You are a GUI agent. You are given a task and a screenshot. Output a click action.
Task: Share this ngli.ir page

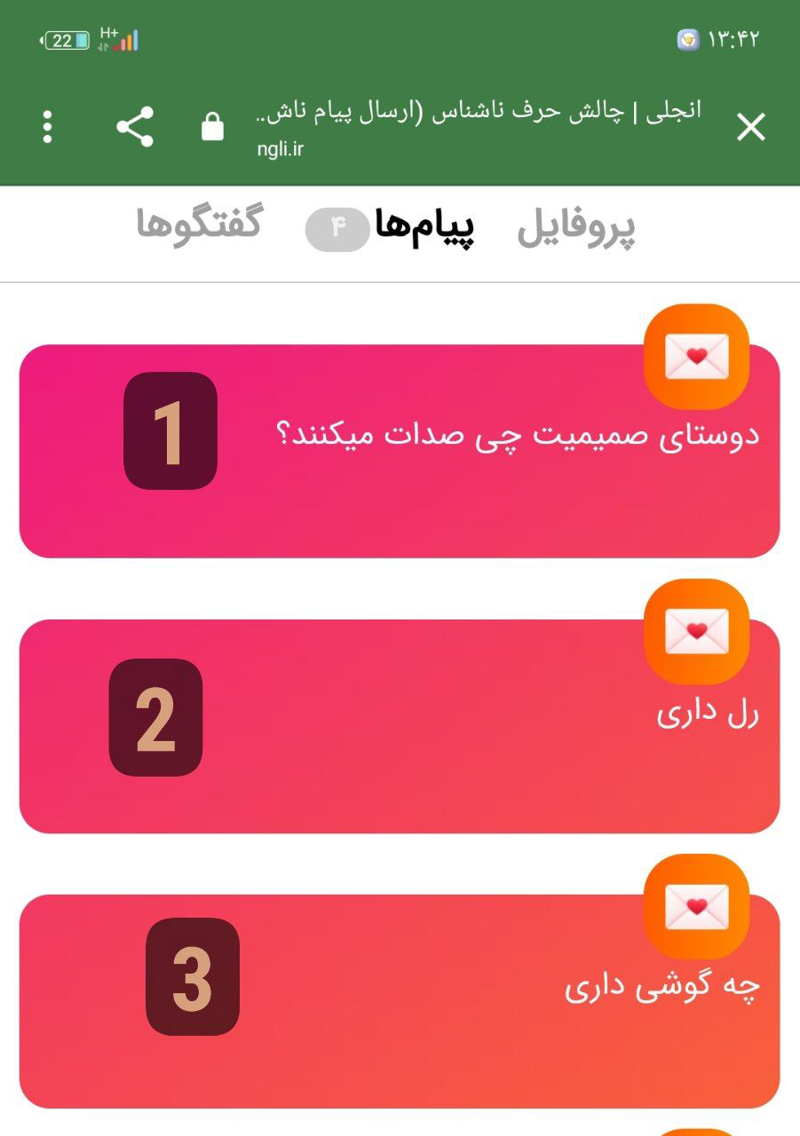pos(135,127)
